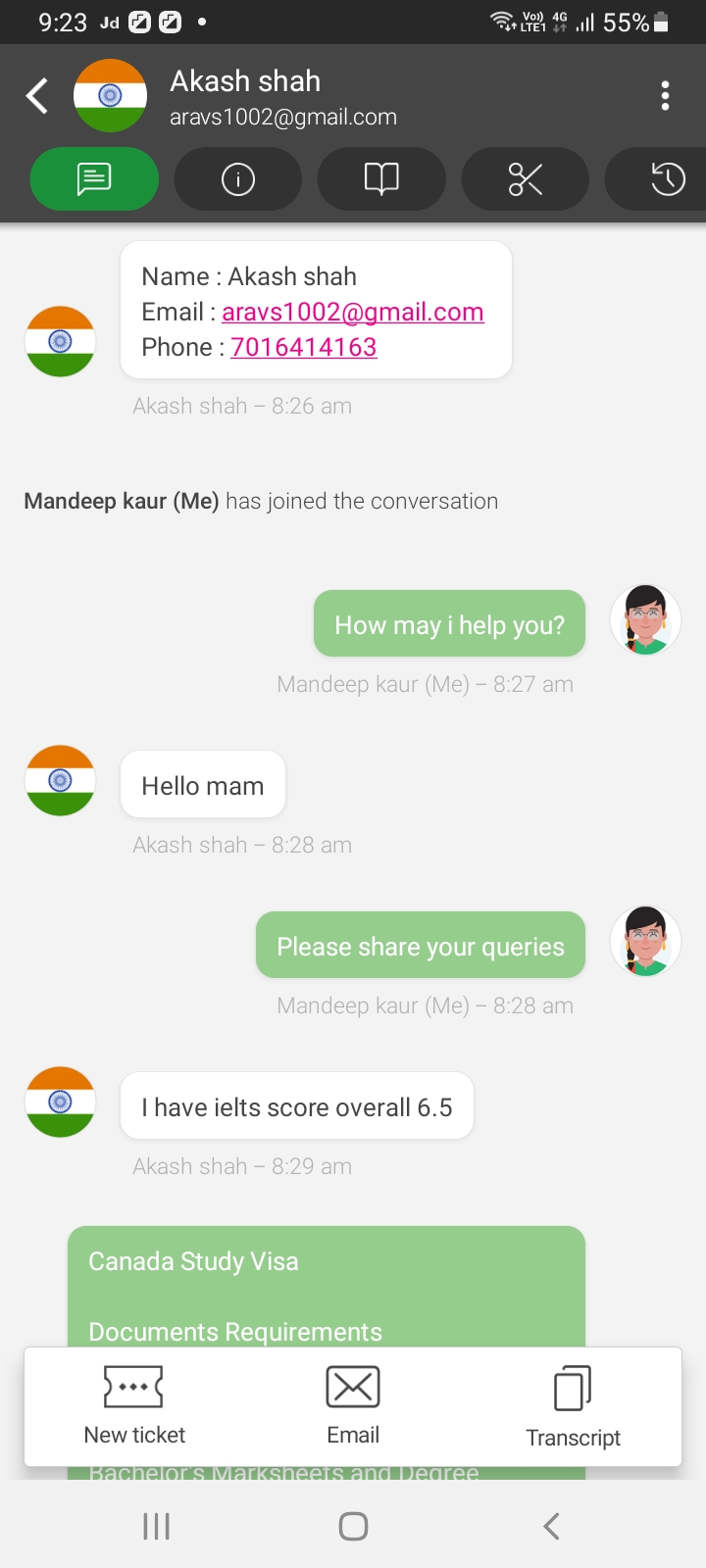Go back using the header arrow
This screenshot has height=1568, width=706.
[x=37, y=96]
